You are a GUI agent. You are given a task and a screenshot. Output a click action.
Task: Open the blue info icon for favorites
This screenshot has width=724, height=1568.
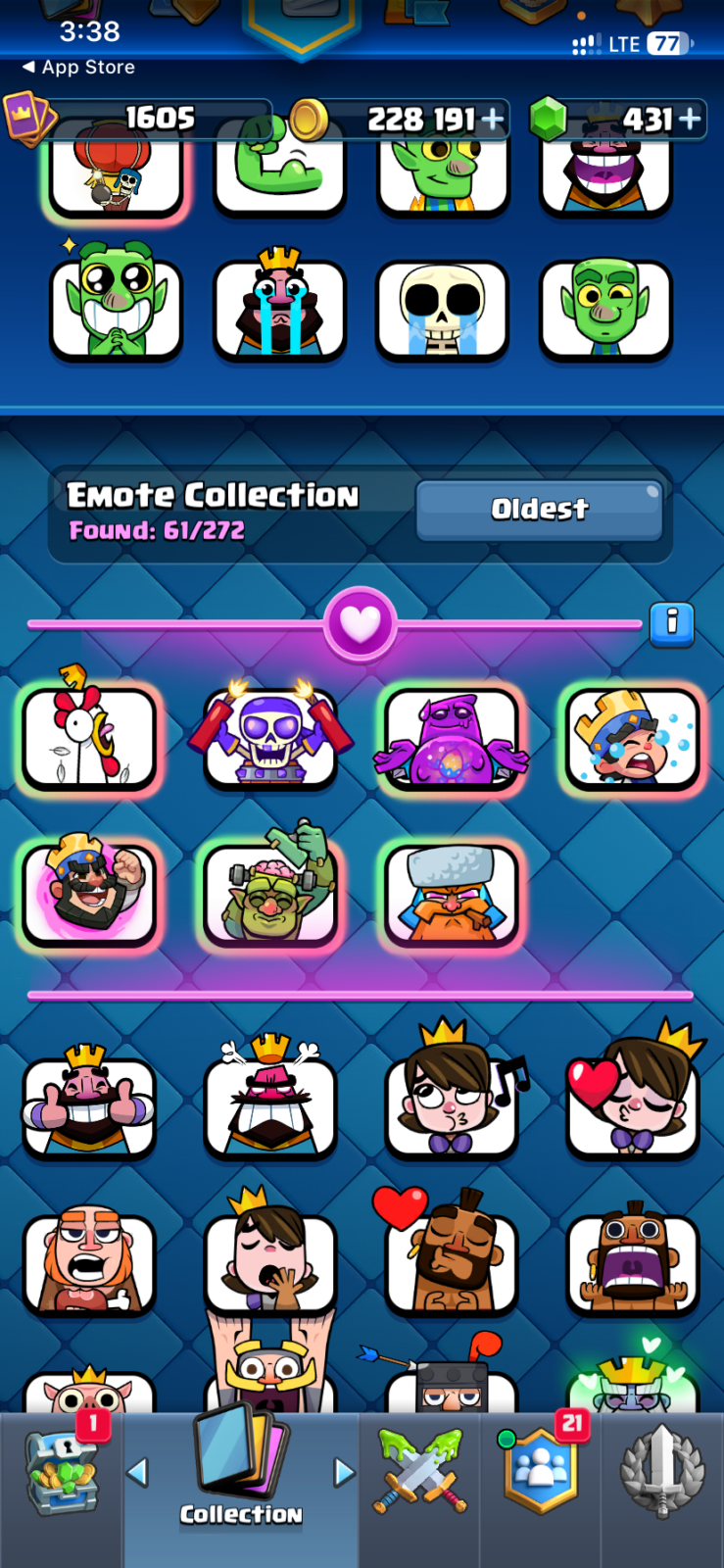click(x=672, y=624)
